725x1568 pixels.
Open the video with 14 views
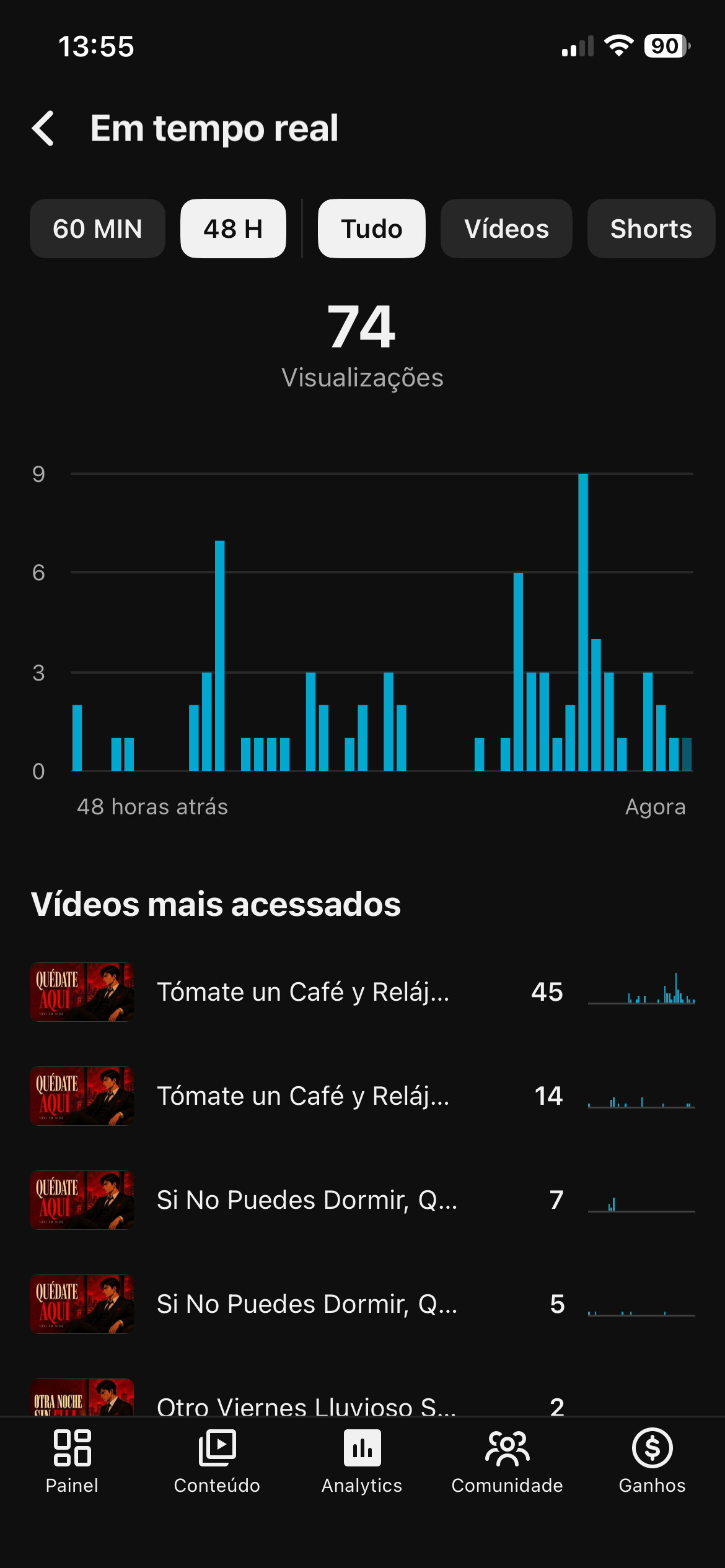point(362,1096)
